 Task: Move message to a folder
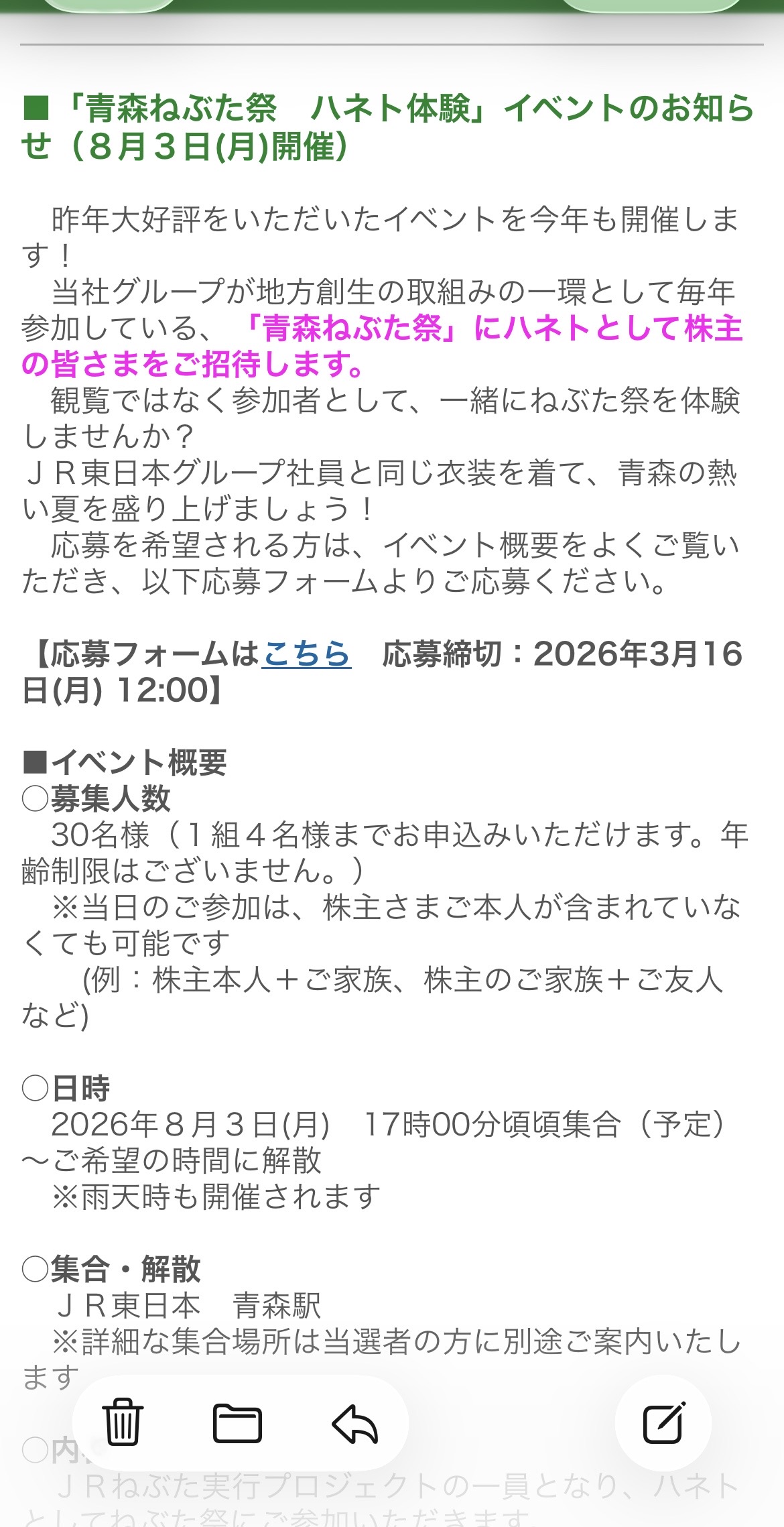coord(237,1422)
